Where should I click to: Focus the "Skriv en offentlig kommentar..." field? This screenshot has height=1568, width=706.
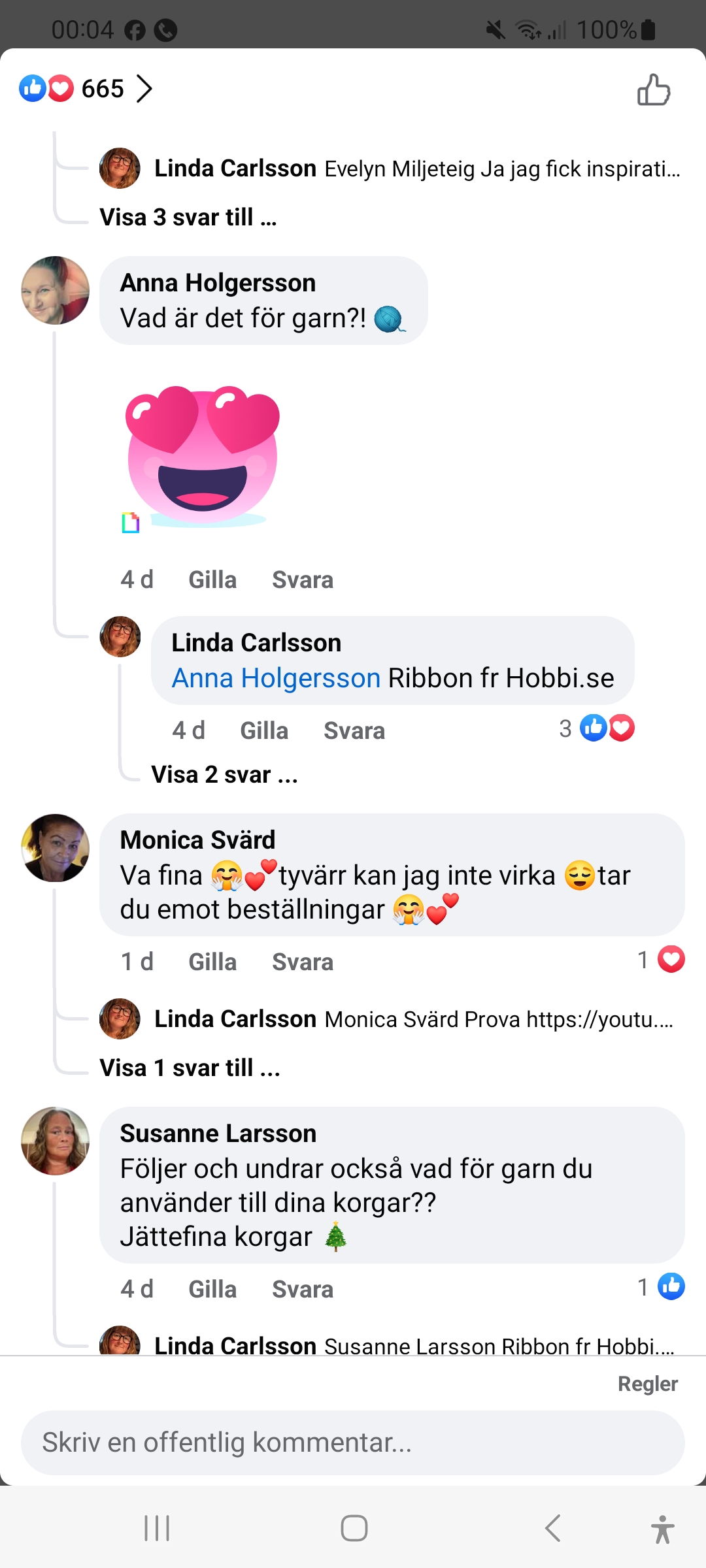coord(353,1443)
